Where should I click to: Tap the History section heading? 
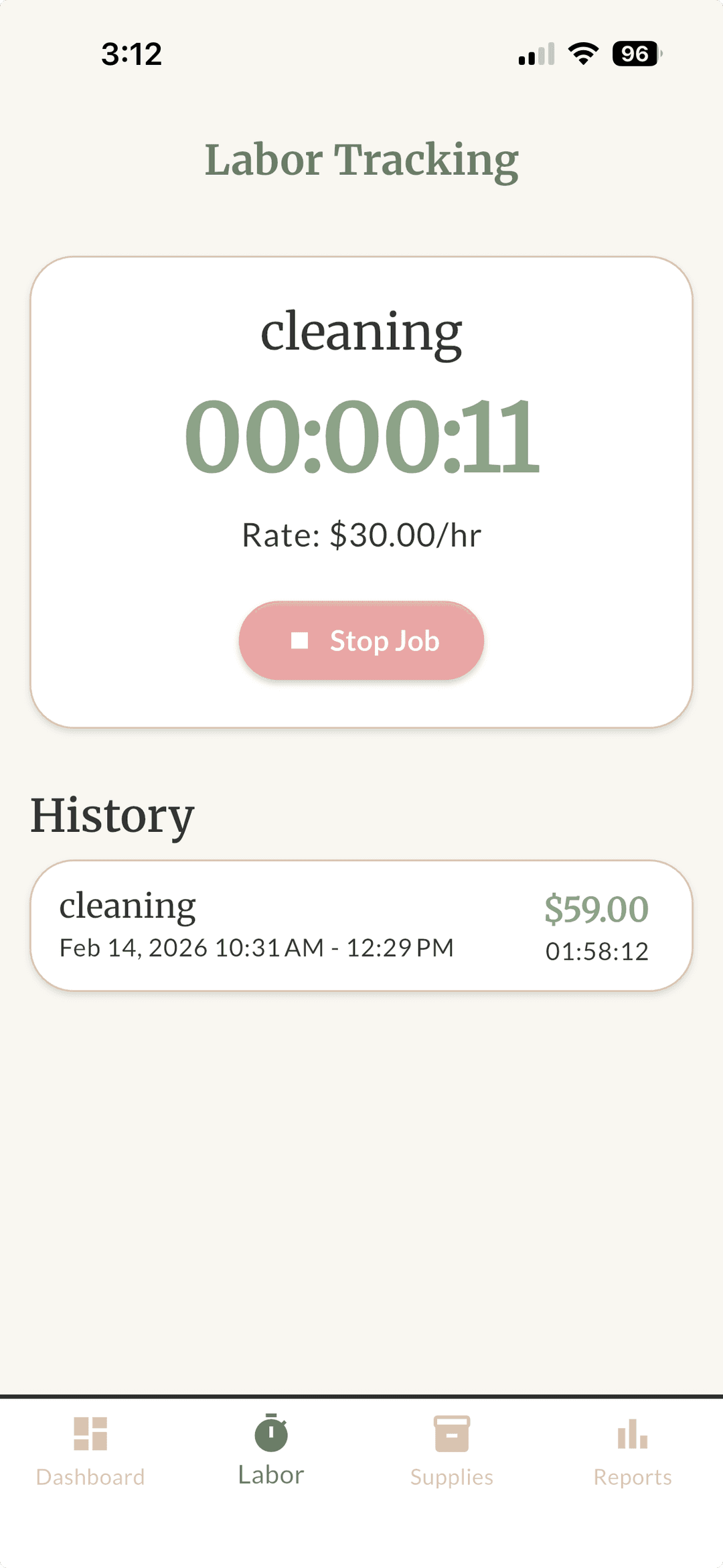pyautogui.click(x=112, y=814)
